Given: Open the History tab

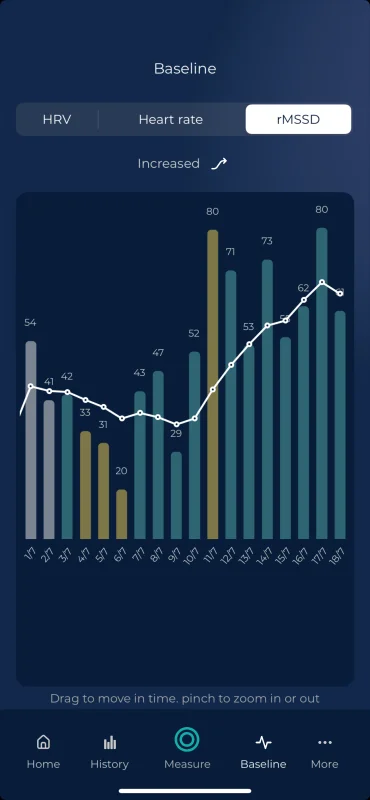Looking at the screenshot, I should tap(109, 752).
